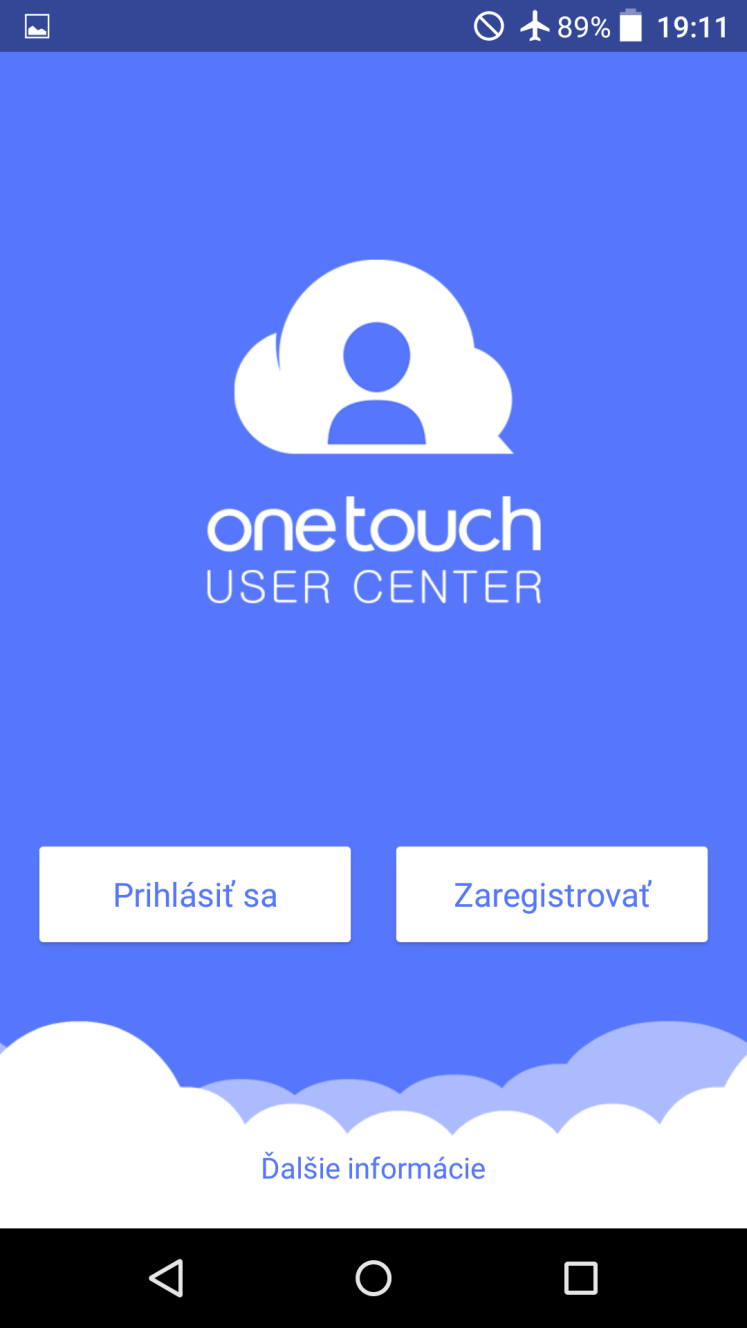Open the recent apps overview
747x1328 pixels.
coord(580,1278)
